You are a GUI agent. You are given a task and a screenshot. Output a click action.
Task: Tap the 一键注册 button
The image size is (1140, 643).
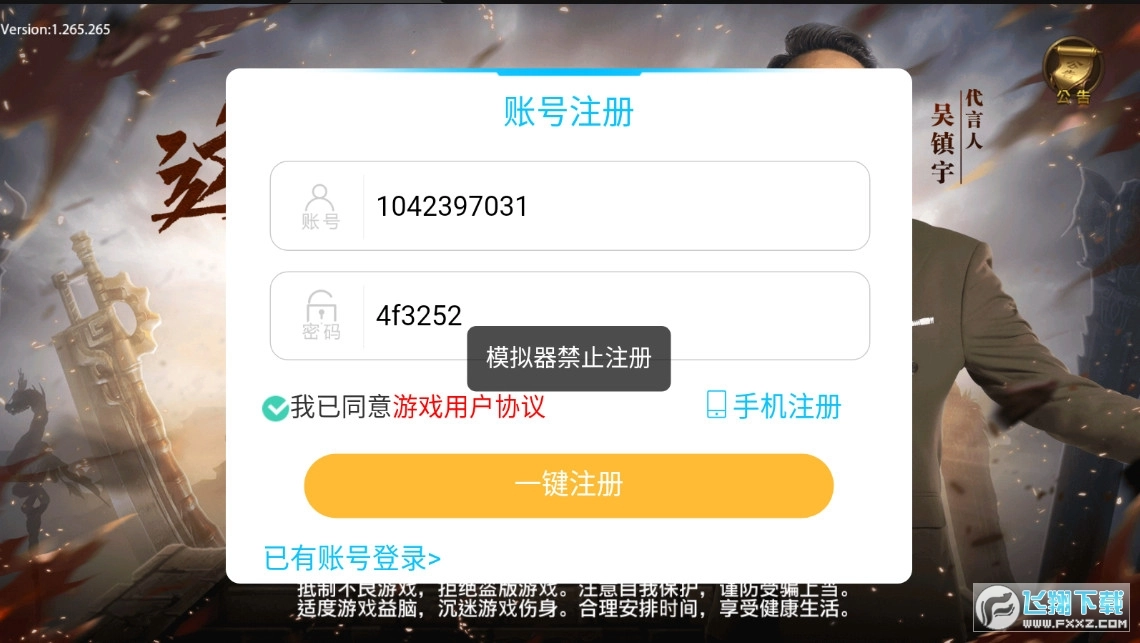coord(568,485)
